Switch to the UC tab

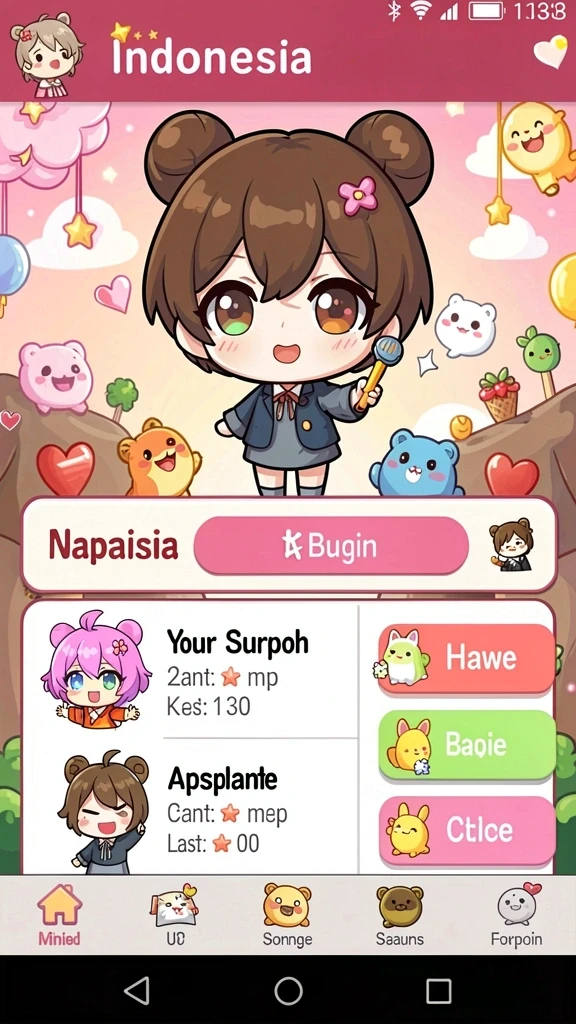pos(174,915)
